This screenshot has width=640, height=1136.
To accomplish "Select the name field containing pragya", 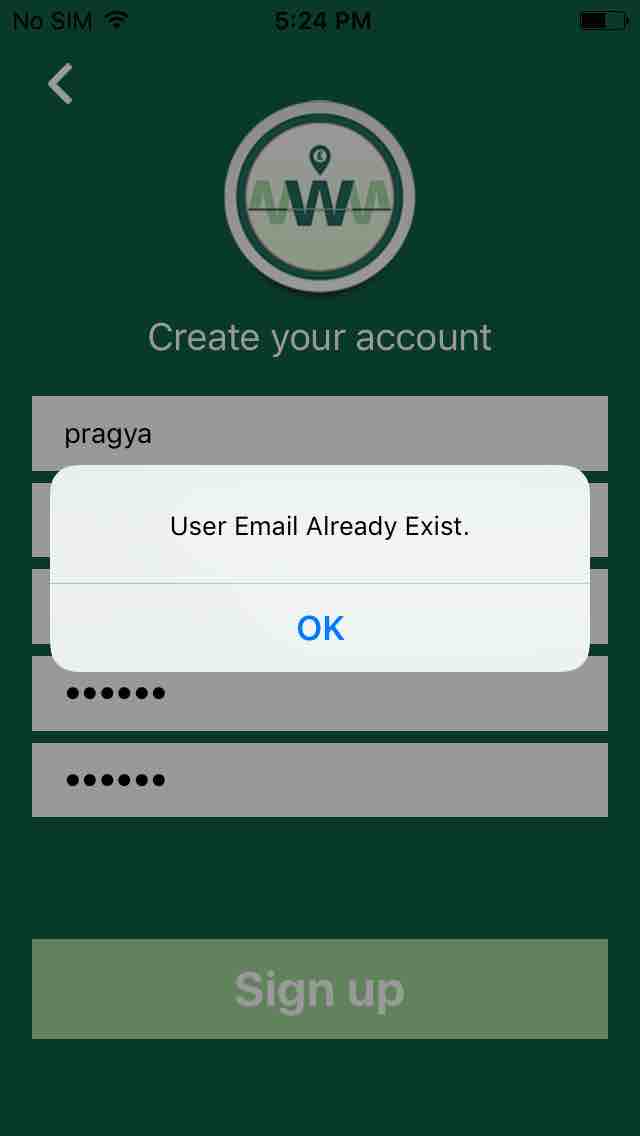I will (320, 432).
